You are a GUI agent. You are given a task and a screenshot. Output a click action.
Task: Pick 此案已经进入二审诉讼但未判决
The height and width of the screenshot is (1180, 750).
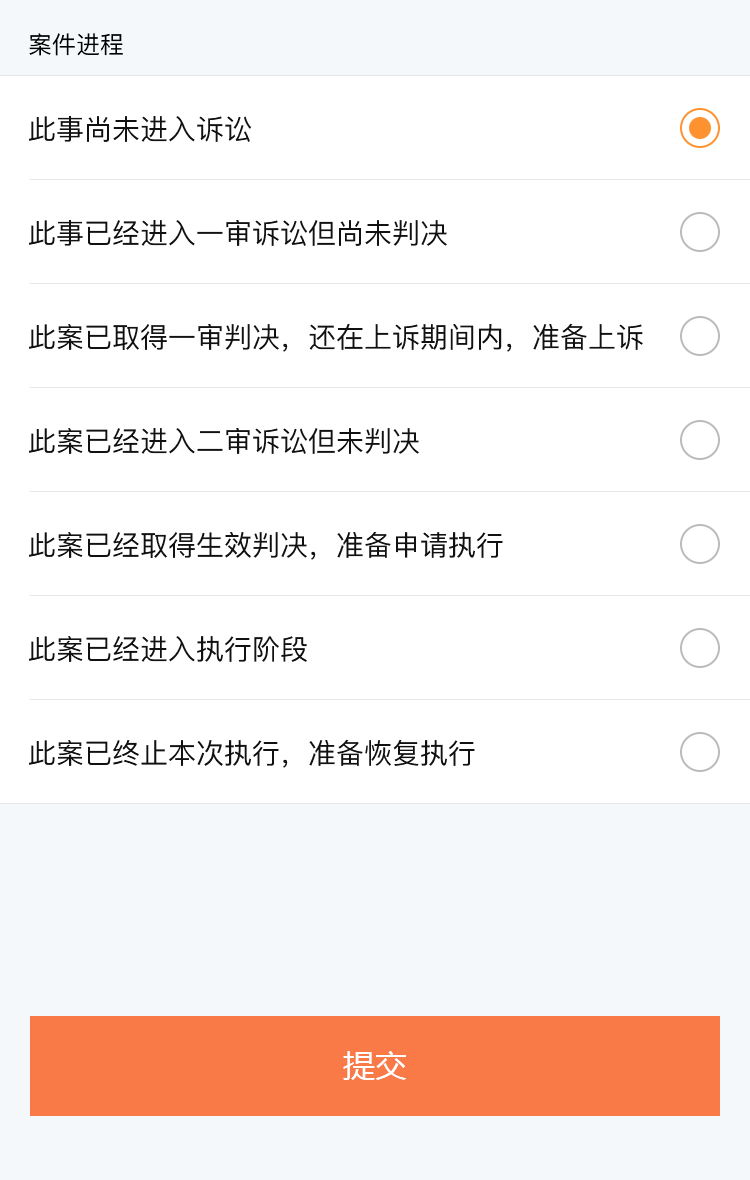(699, 440)
